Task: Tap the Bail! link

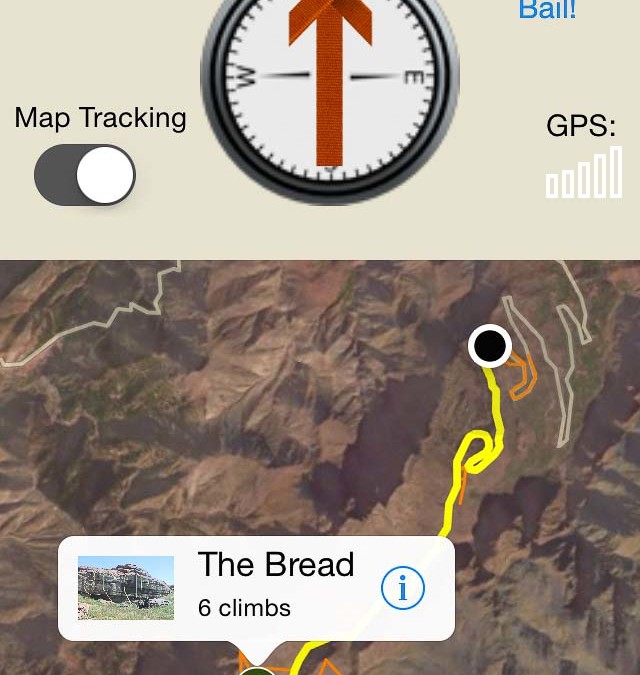Action: (547, 10)
